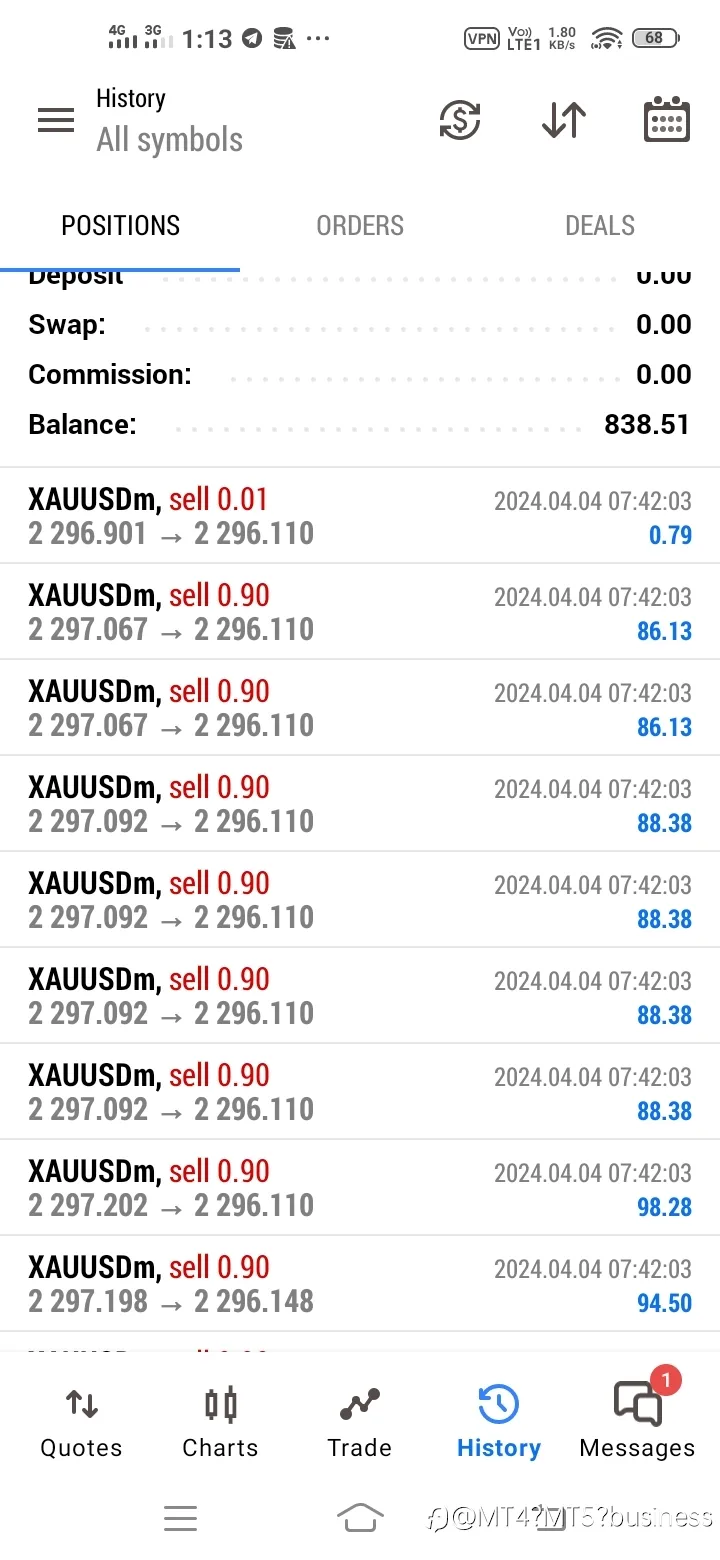Image resolution: width=720 pixels, height=1560 pixels.
Task: Open the calendar date range picker
Action: (666, 120)
